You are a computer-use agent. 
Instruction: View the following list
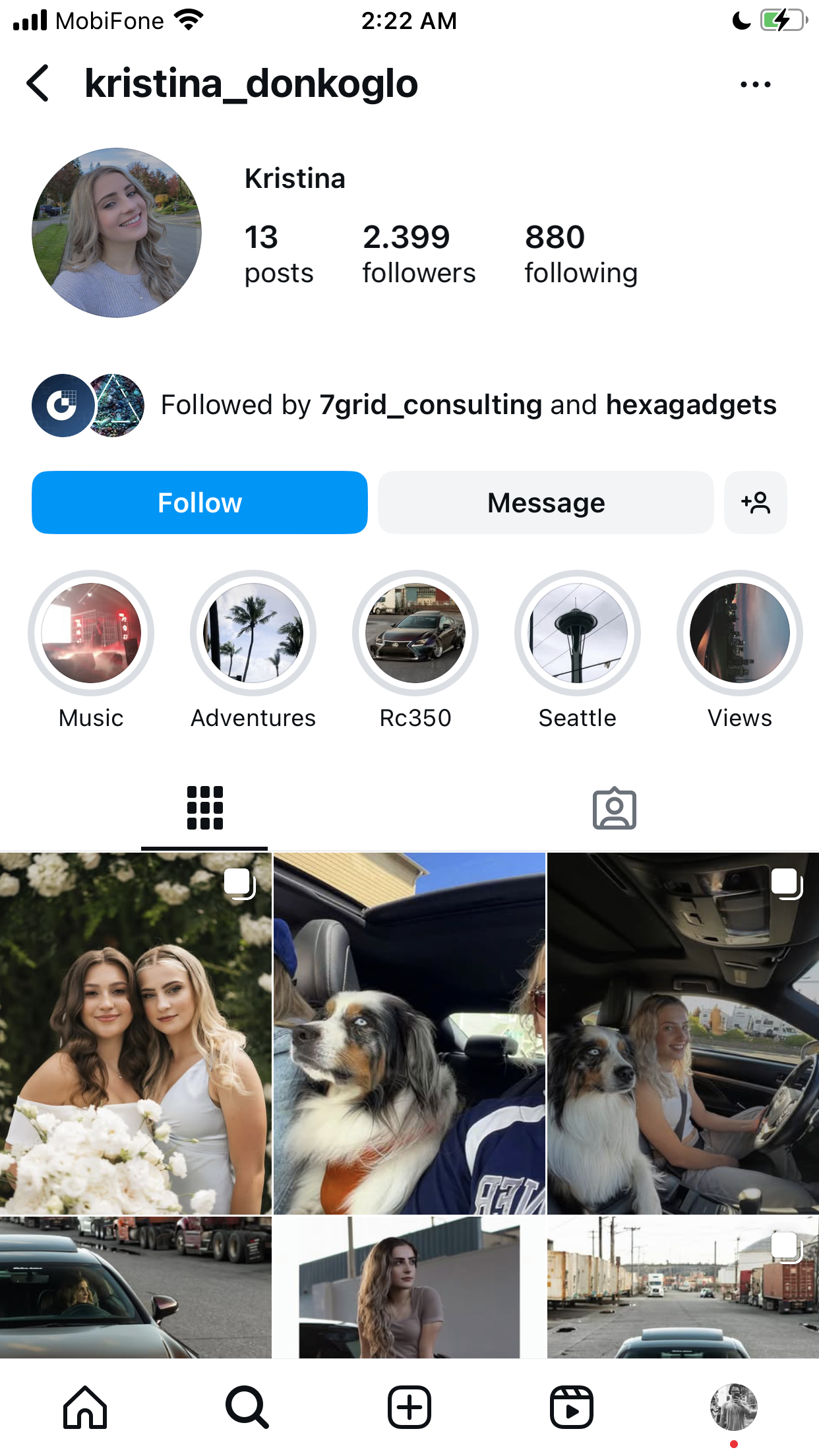coord(581,255)
